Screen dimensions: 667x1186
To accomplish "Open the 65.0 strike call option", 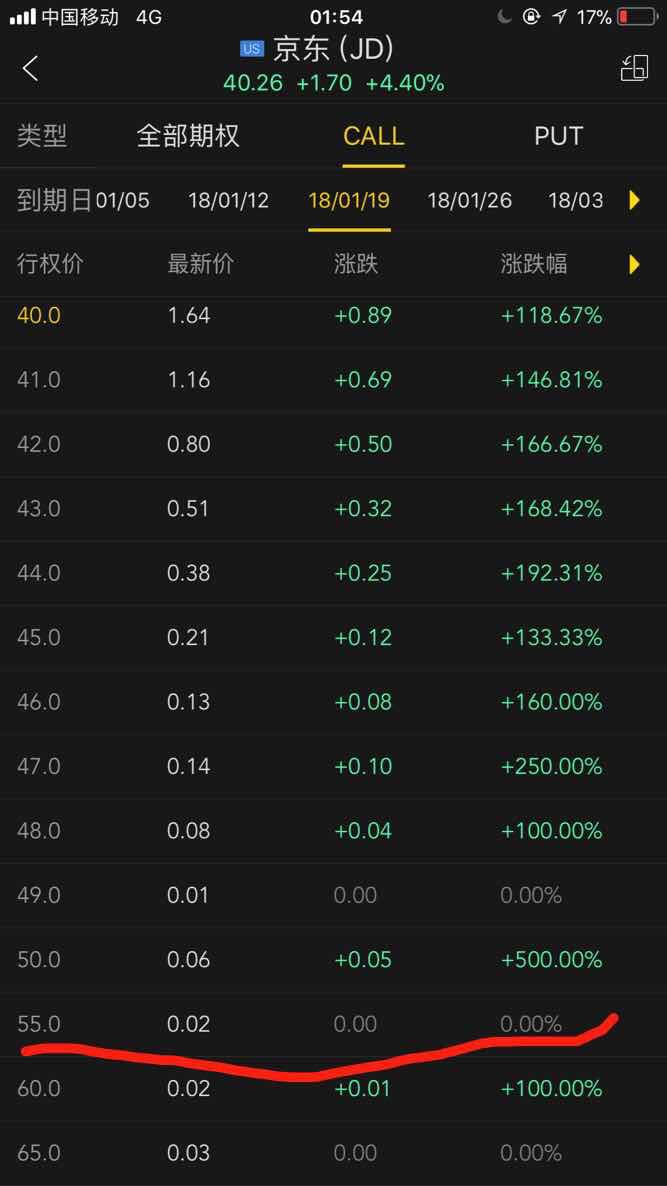I will [x=334, y=1153].
